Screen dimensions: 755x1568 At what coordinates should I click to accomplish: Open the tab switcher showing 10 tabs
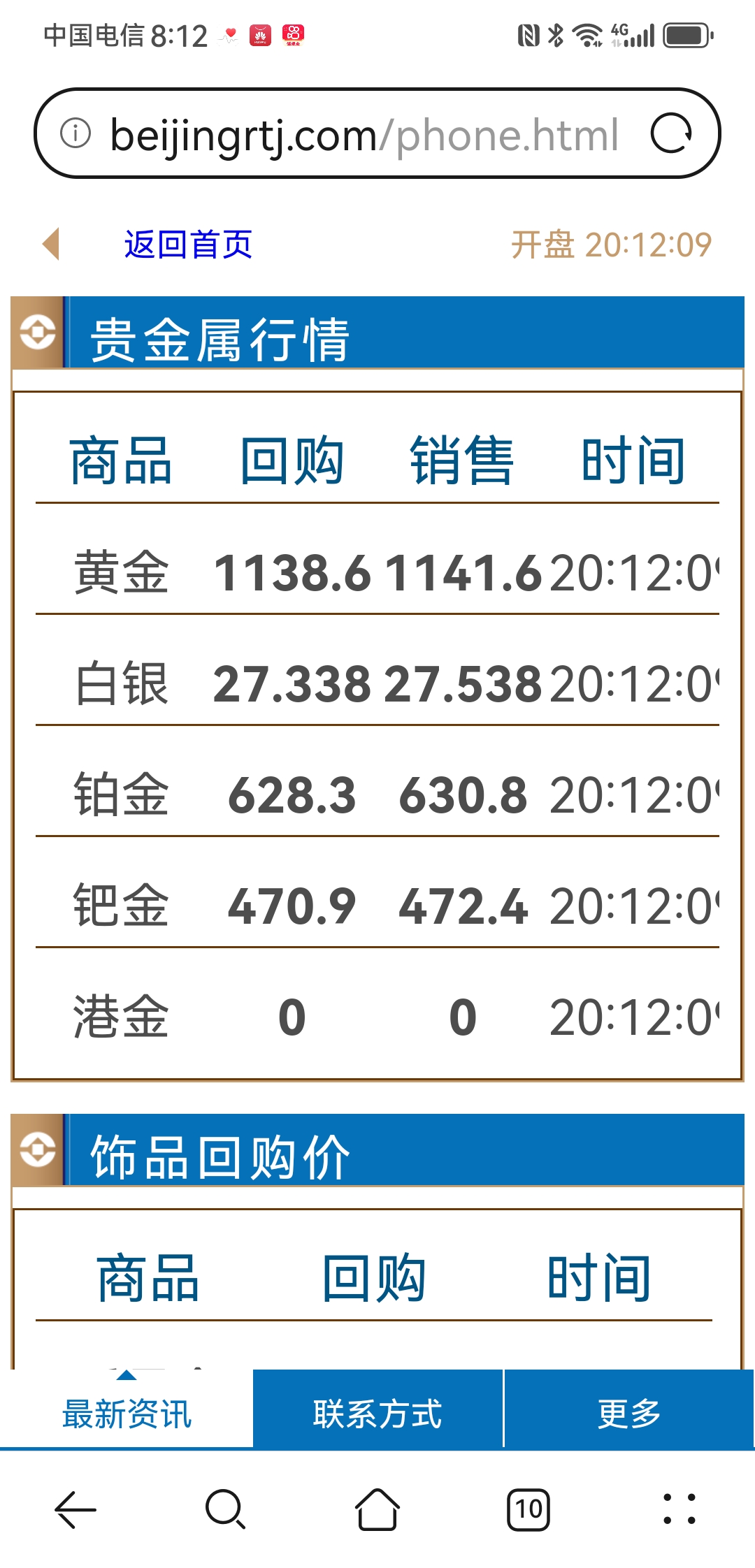[x=528, y=1509]
